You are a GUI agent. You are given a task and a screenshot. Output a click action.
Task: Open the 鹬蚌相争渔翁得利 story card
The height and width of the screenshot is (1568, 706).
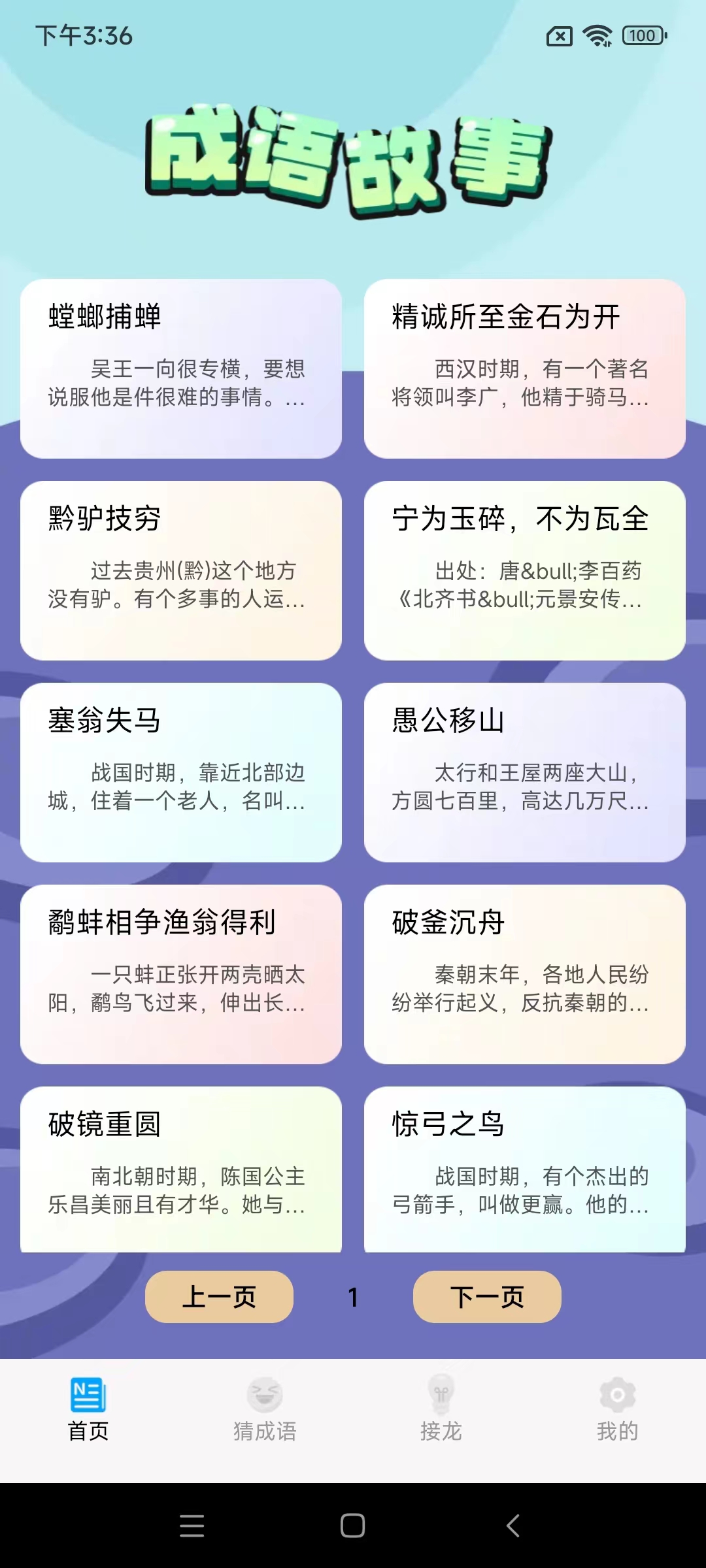point(181,974)
